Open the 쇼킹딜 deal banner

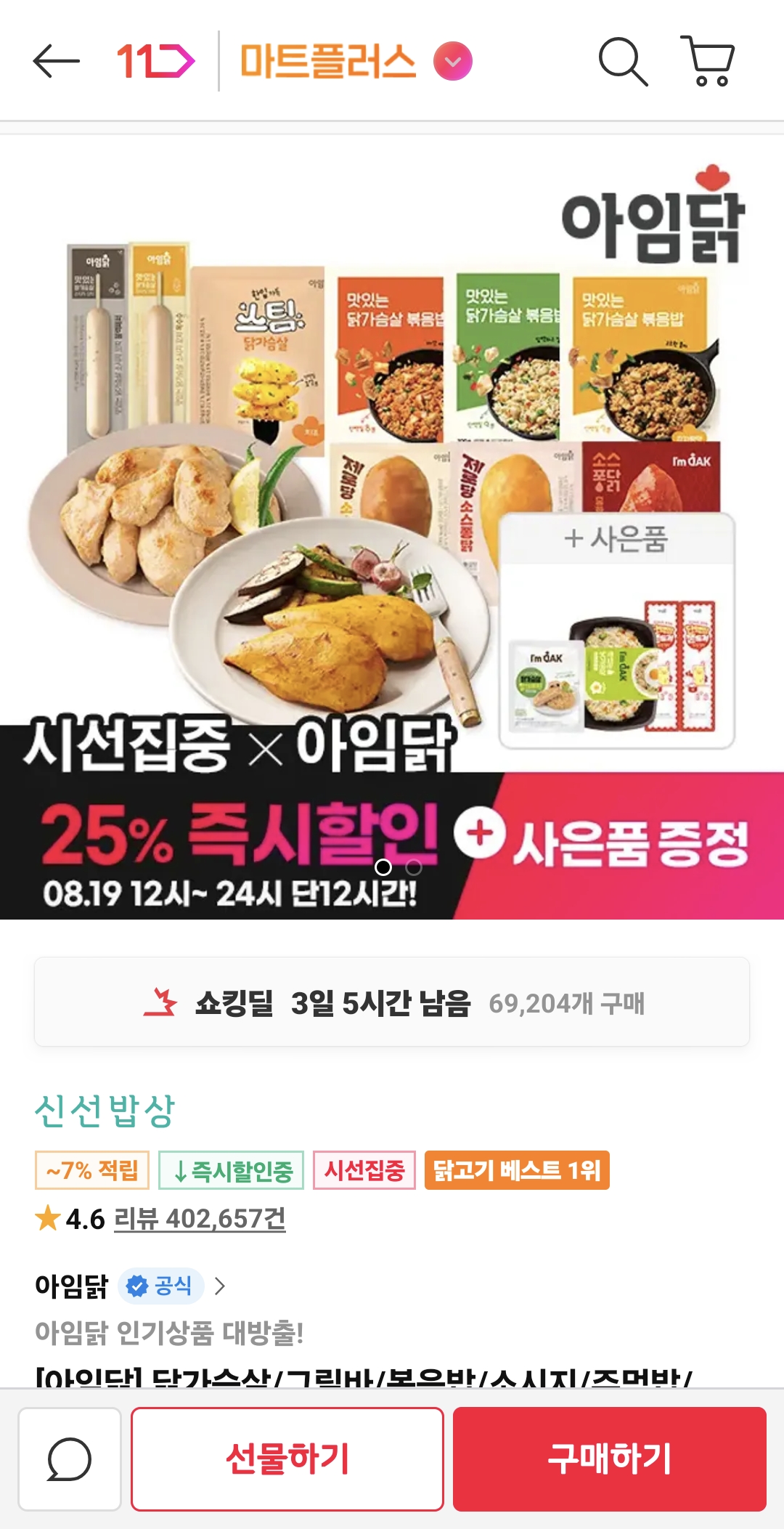(x=392, y=1002)
